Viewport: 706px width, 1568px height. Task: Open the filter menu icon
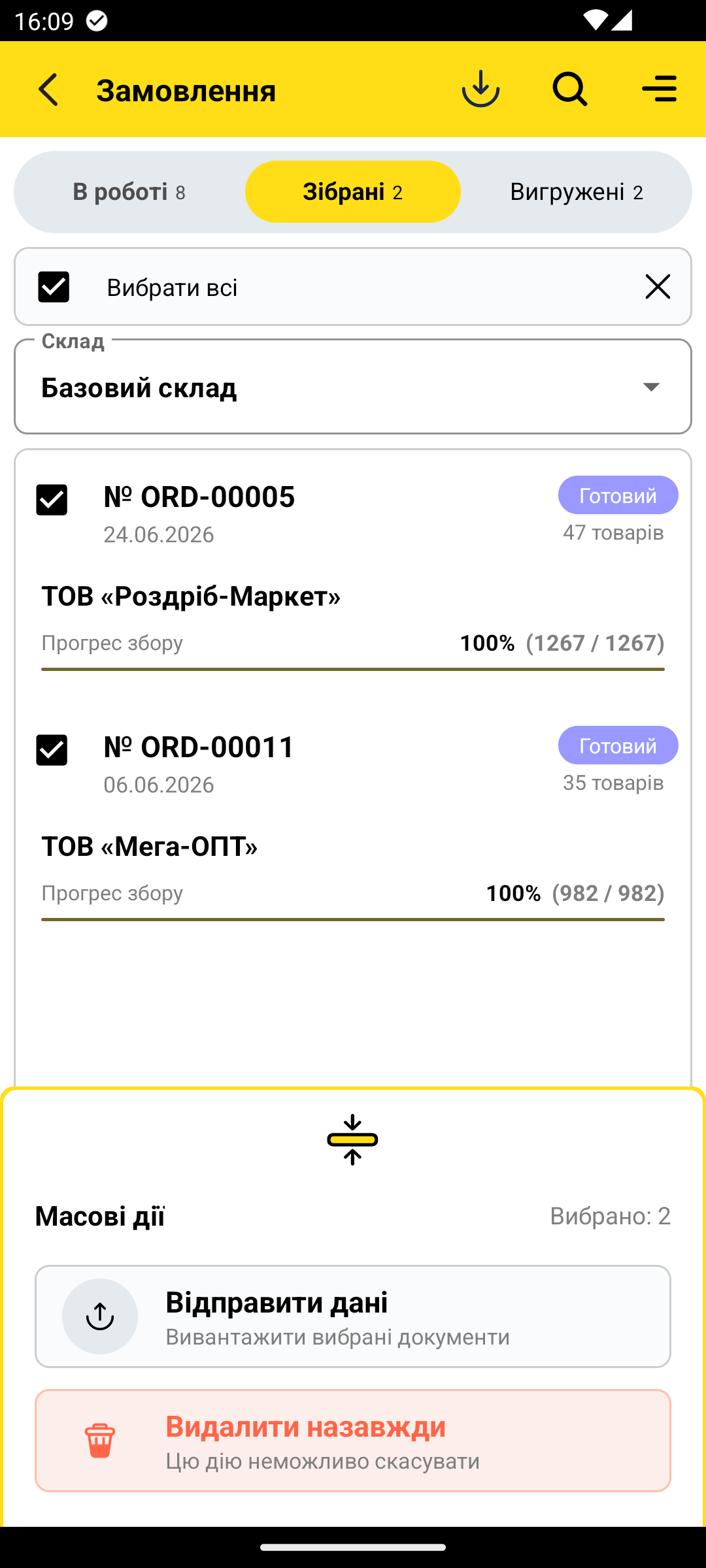[659, 89]
